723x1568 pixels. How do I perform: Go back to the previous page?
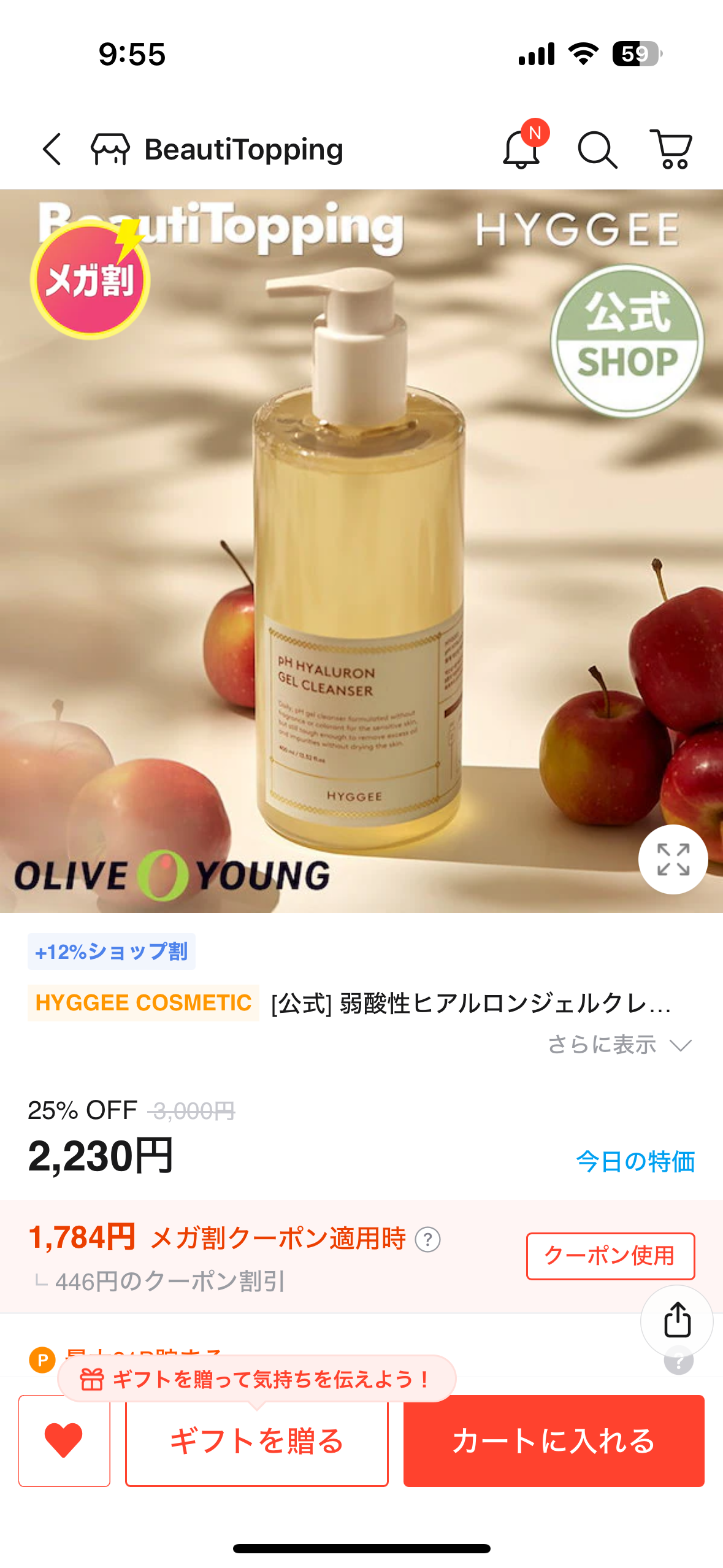pos(52,149)
